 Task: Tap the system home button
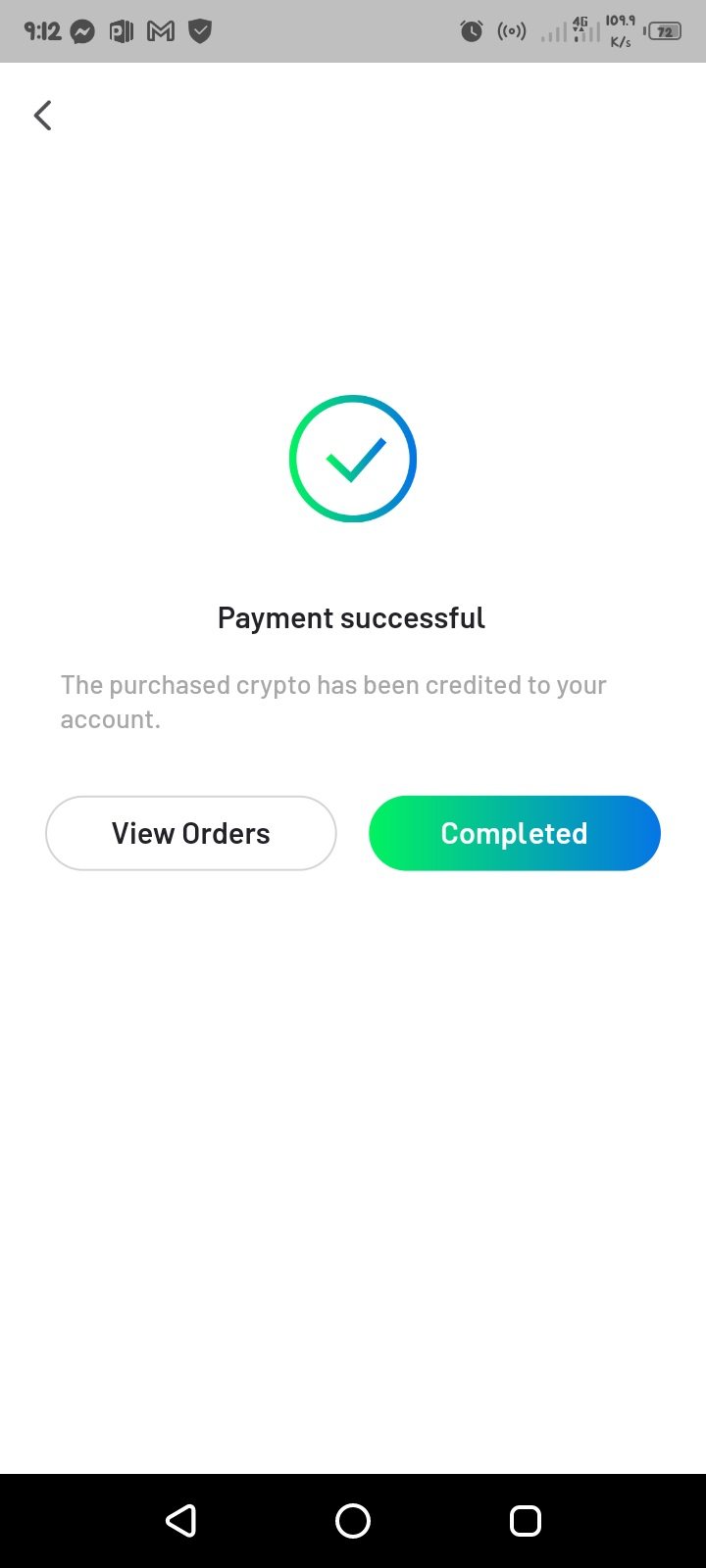pos(353,1520)
